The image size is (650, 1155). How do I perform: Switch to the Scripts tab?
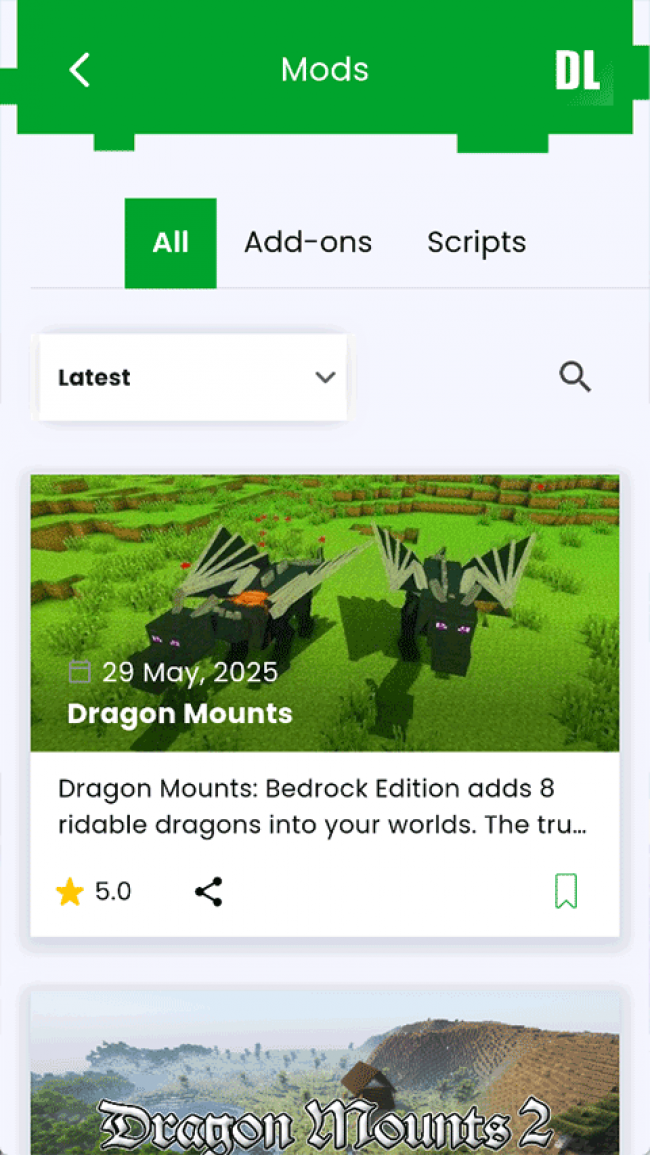coord(476,243)
